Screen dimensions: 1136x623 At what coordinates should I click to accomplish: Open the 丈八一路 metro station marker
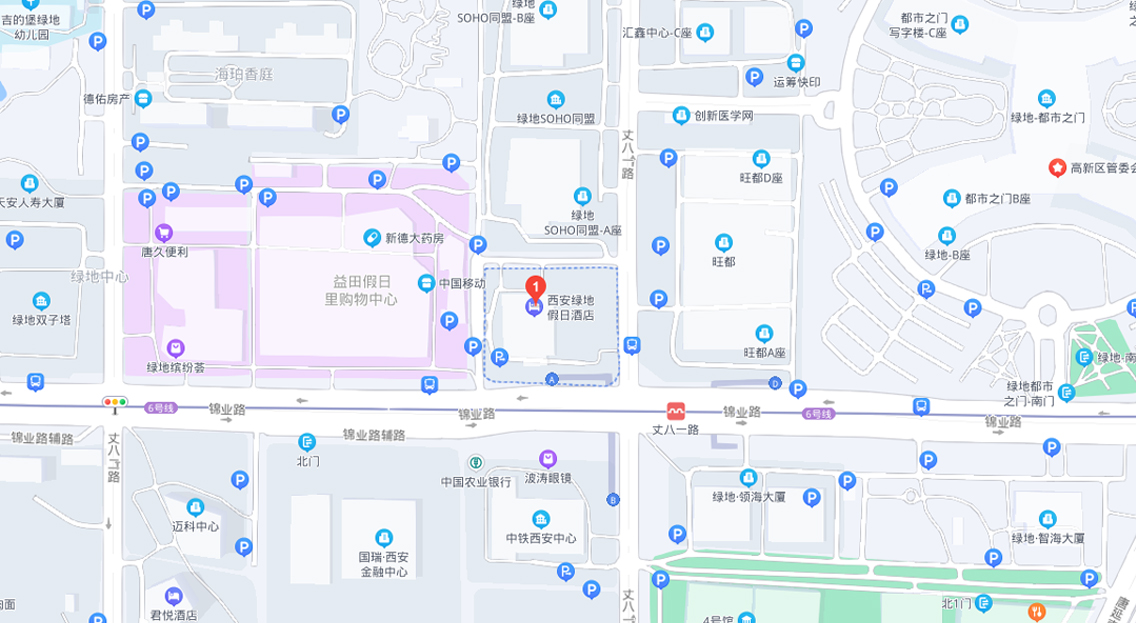[677, 411]
